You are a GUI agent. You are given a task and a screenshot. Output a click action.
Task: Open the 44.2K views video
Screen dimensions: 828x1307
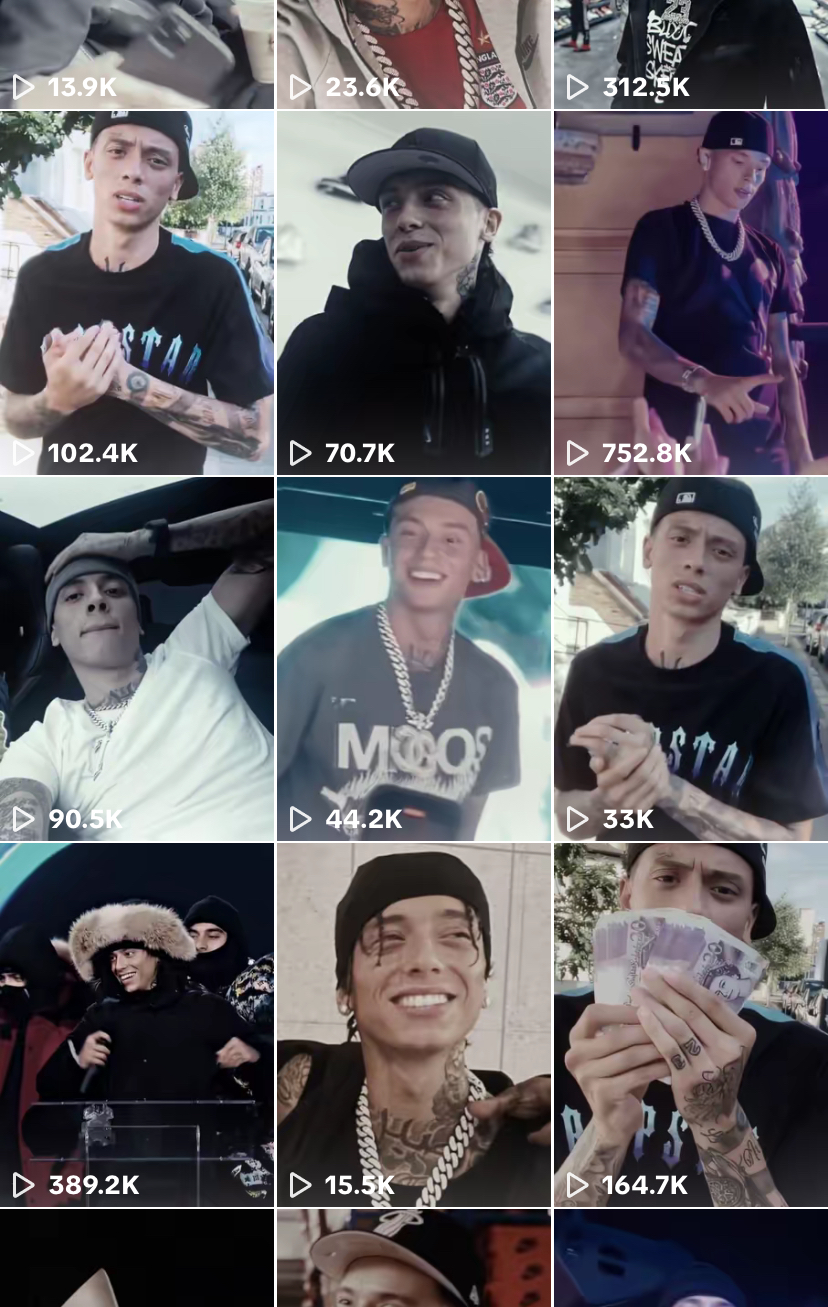414,659
